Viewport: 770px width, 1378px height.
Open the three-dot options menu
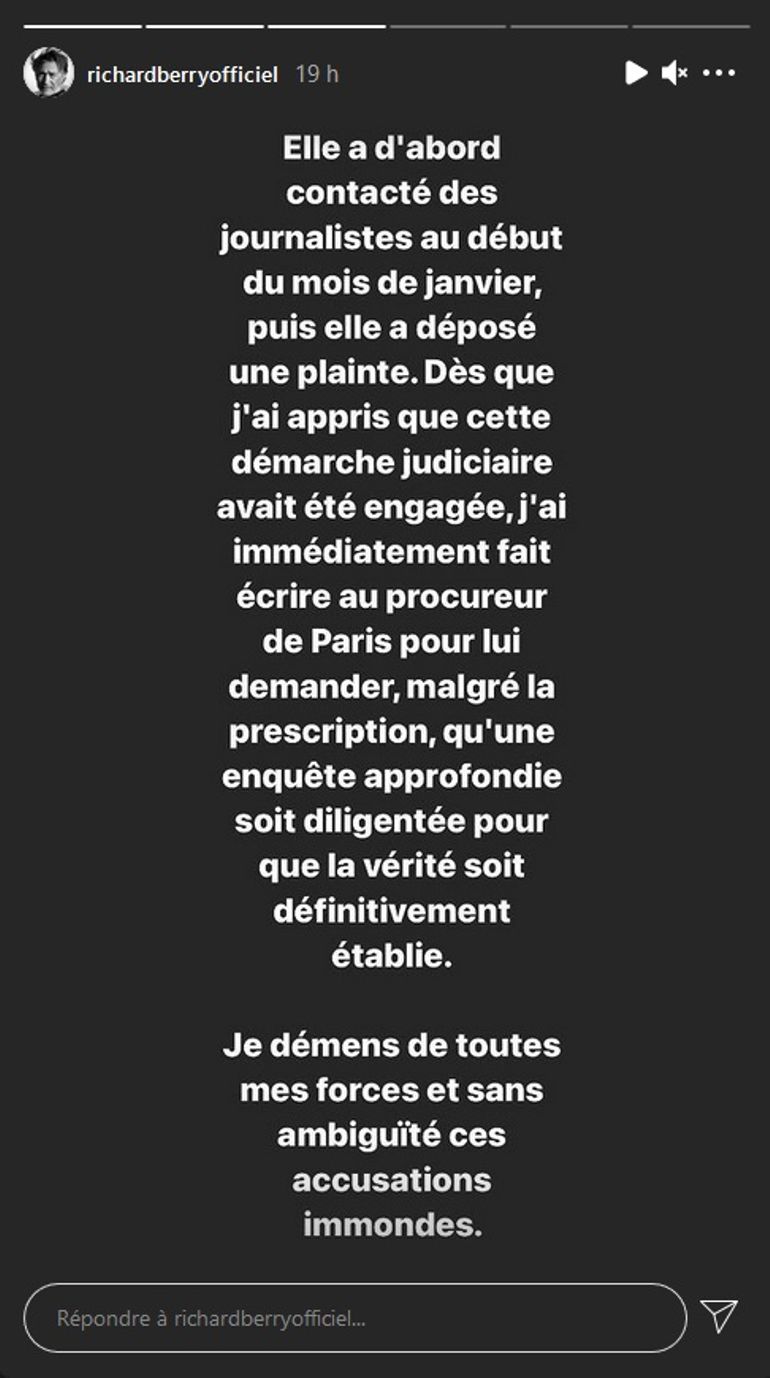[719, 73]
